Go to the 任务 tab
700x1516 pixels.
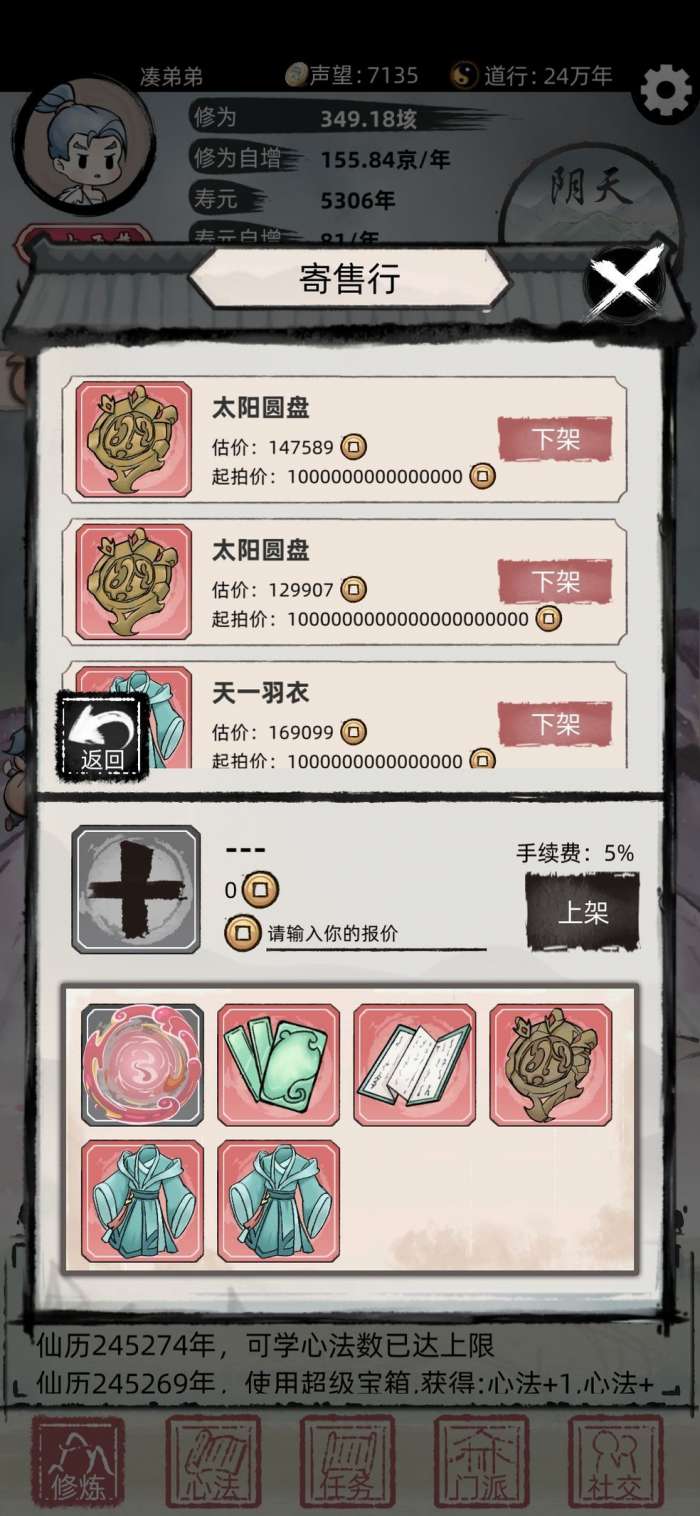pyautogui.click(x=348, y=1462)
